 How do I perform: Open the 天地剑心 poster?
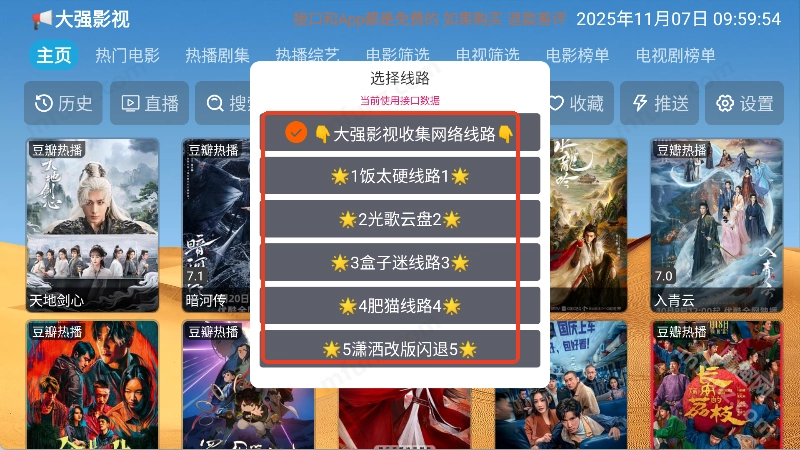(91, 225)
